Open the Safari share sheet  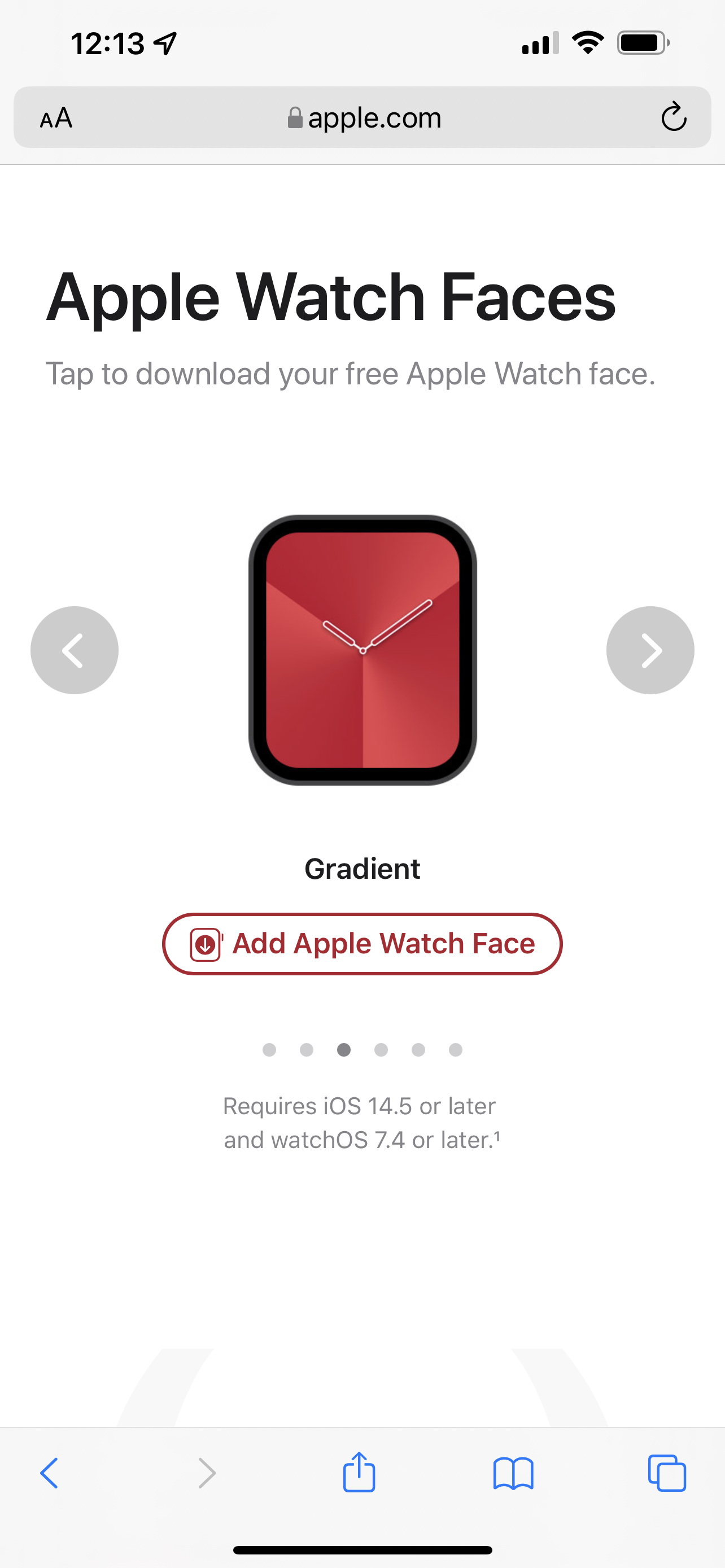click(x=359, y=1472)
